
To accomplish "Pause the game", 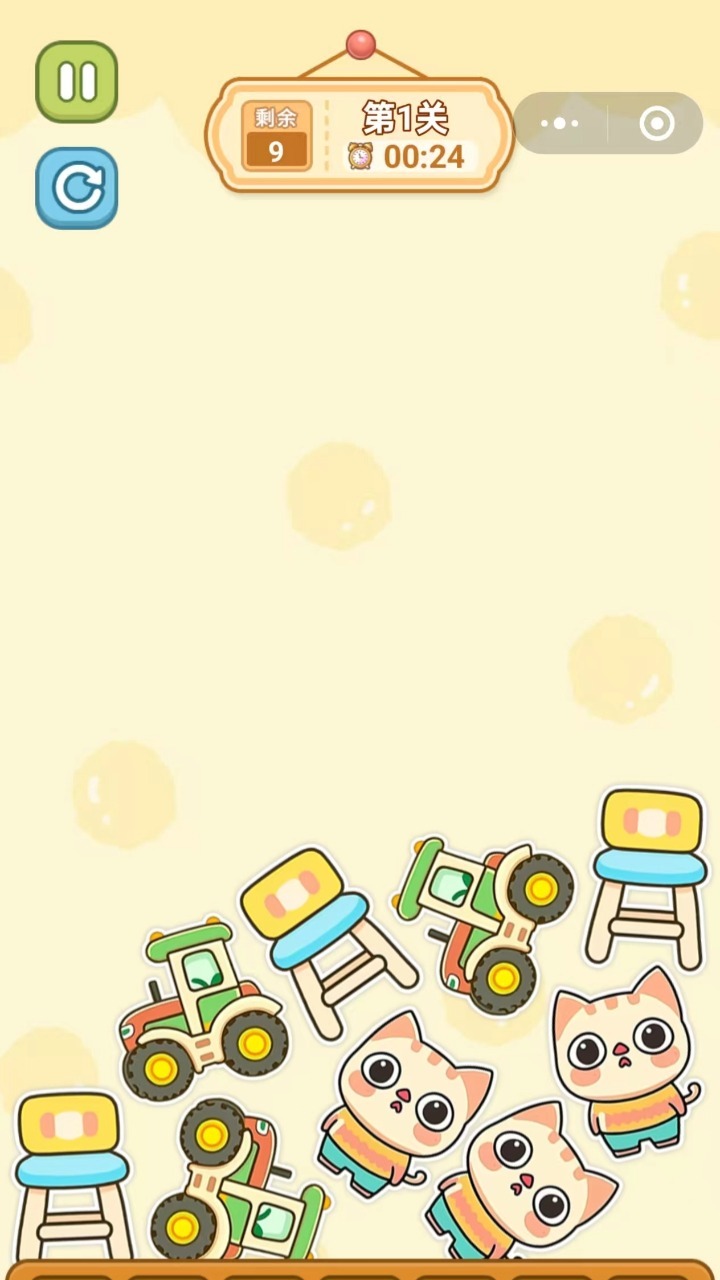I will (77, 82).
